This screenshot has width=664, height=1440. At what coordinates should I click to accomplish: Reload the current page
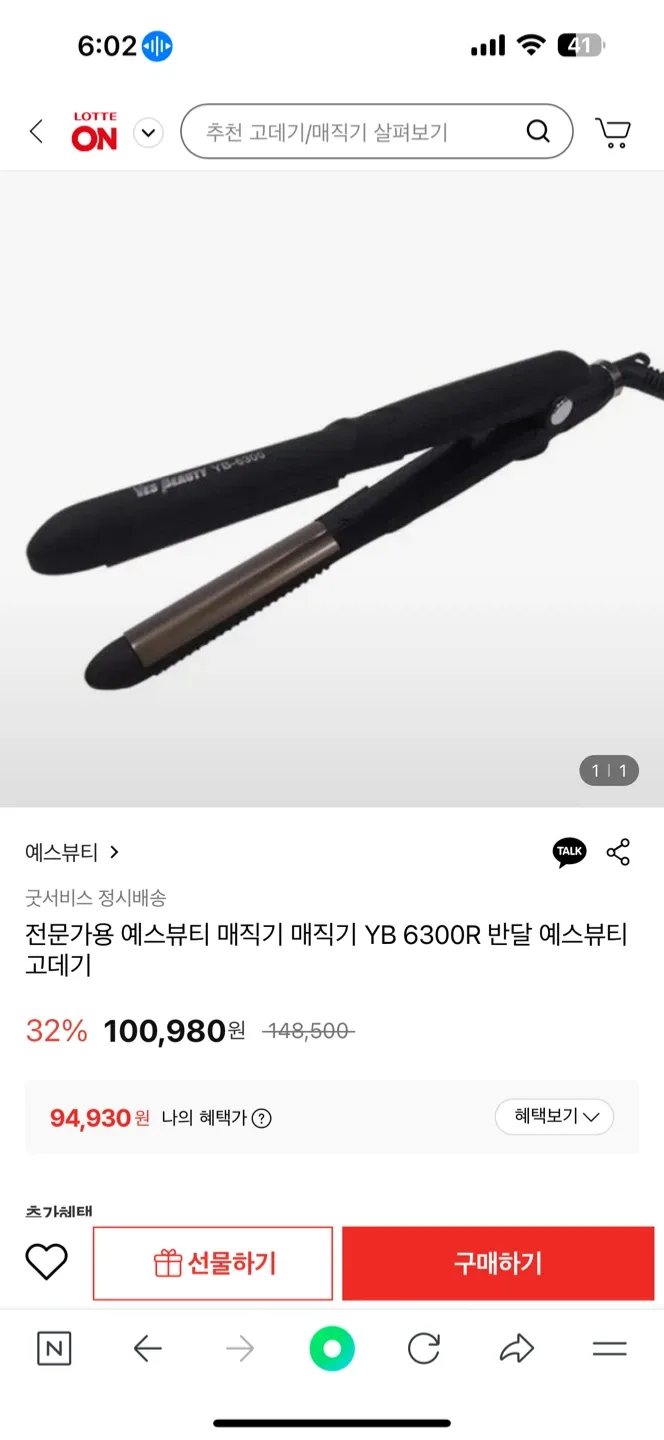point(424,1349)
